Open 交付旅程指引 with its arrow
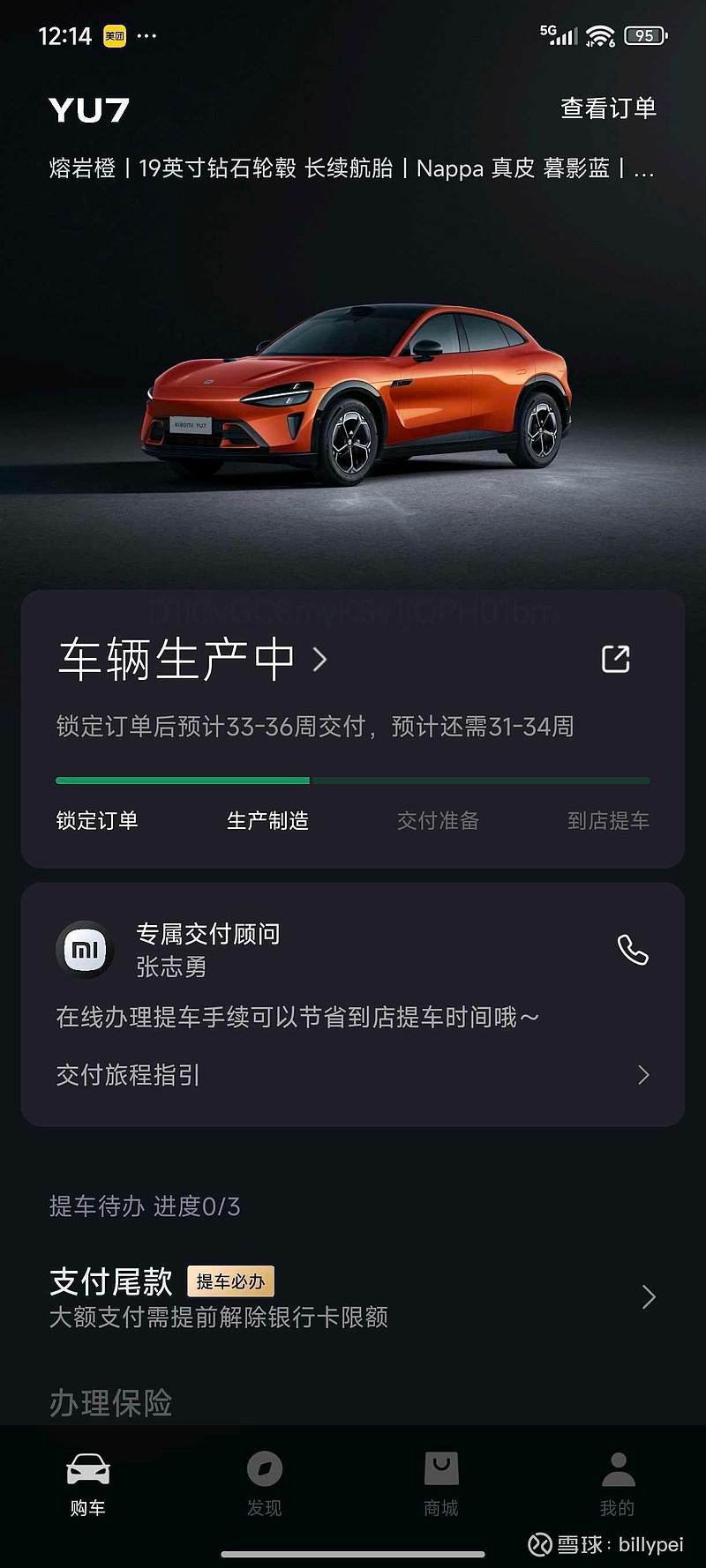This screenshot has height=1568, width=706. 642,1075
